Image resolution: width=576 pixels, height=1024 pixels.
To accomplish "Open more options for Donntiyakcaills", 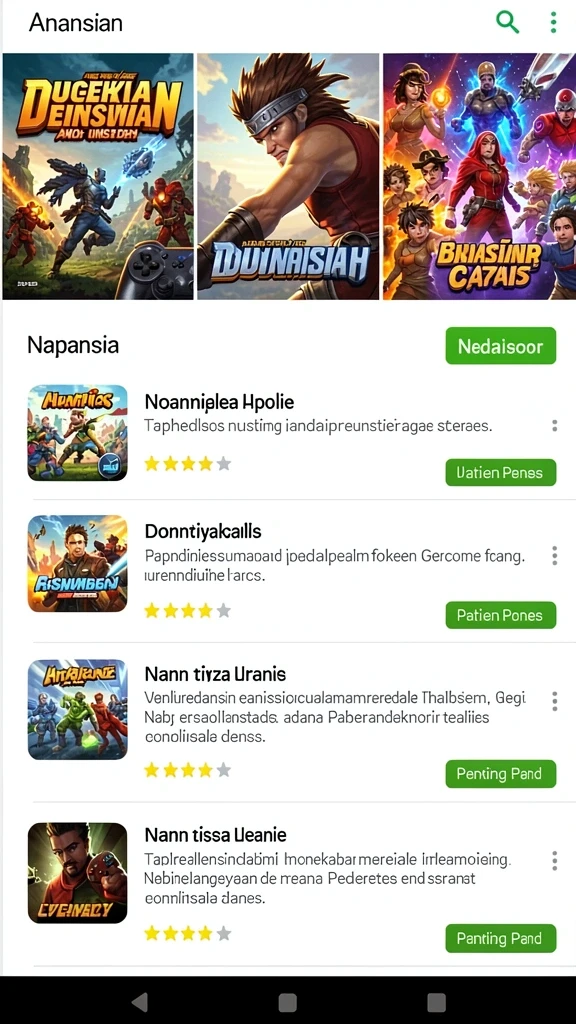I will pos(554,556).
